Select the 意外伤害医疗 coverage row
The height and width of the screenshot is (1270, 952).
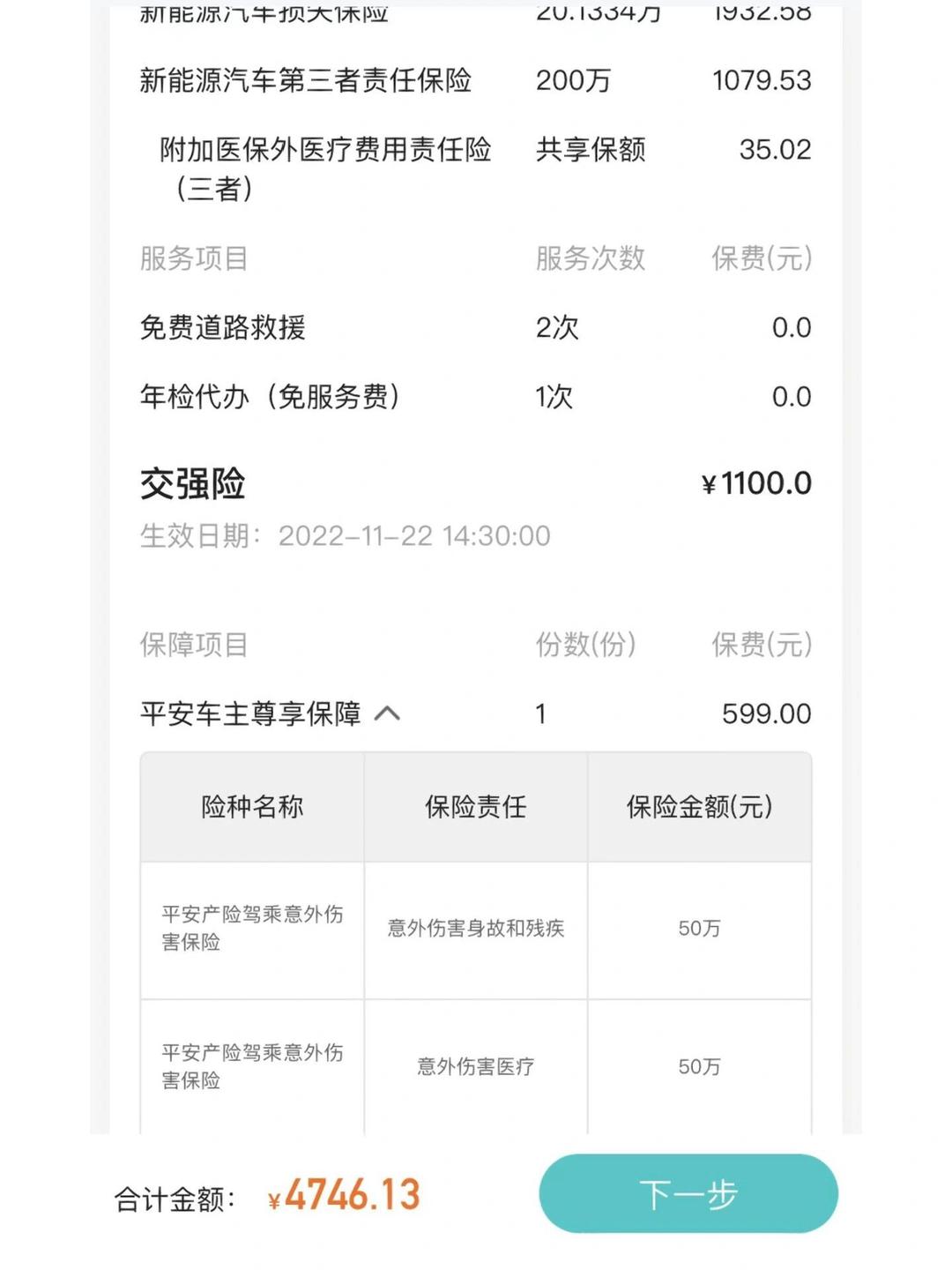coord(475,1070)
